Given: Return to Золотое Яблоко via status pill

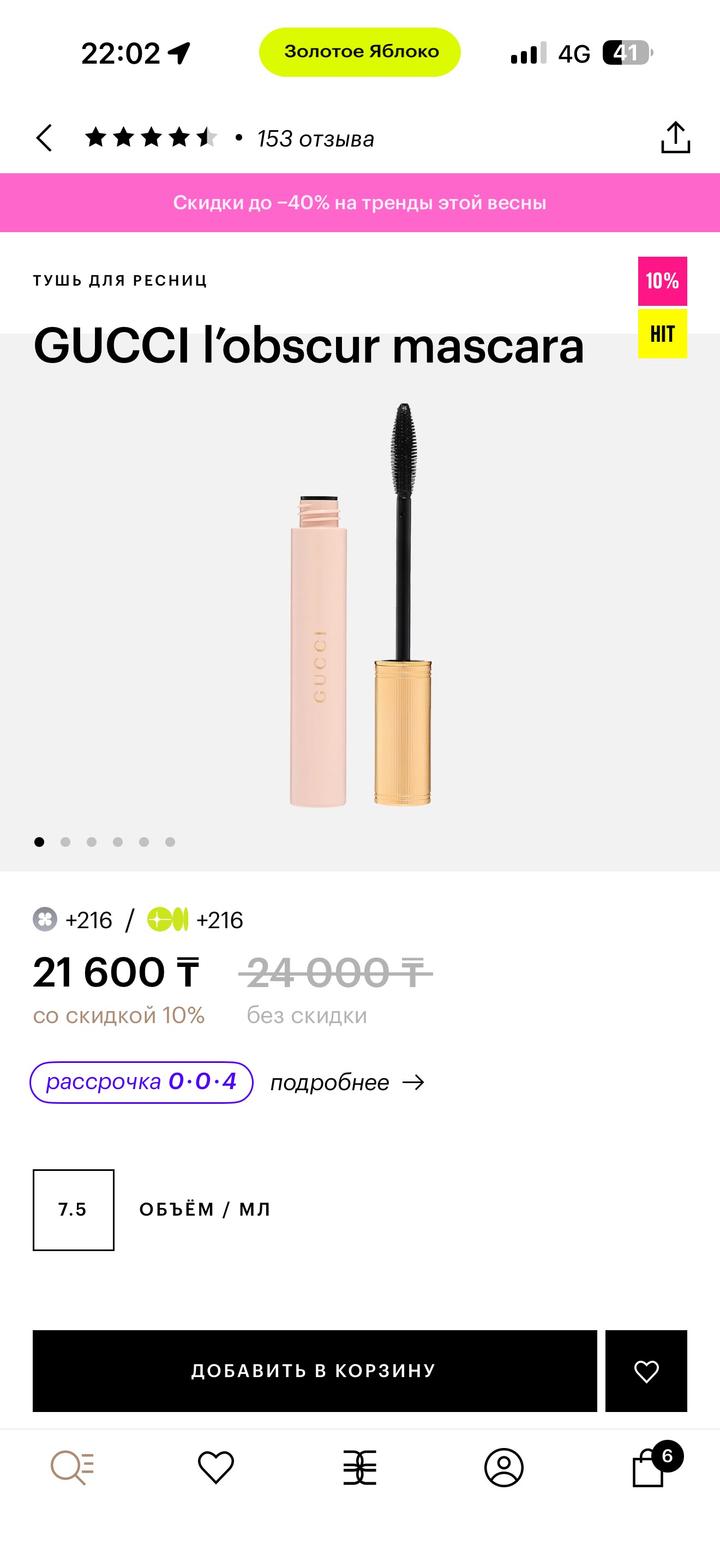Looking at the screenshot, I should 360,52.
